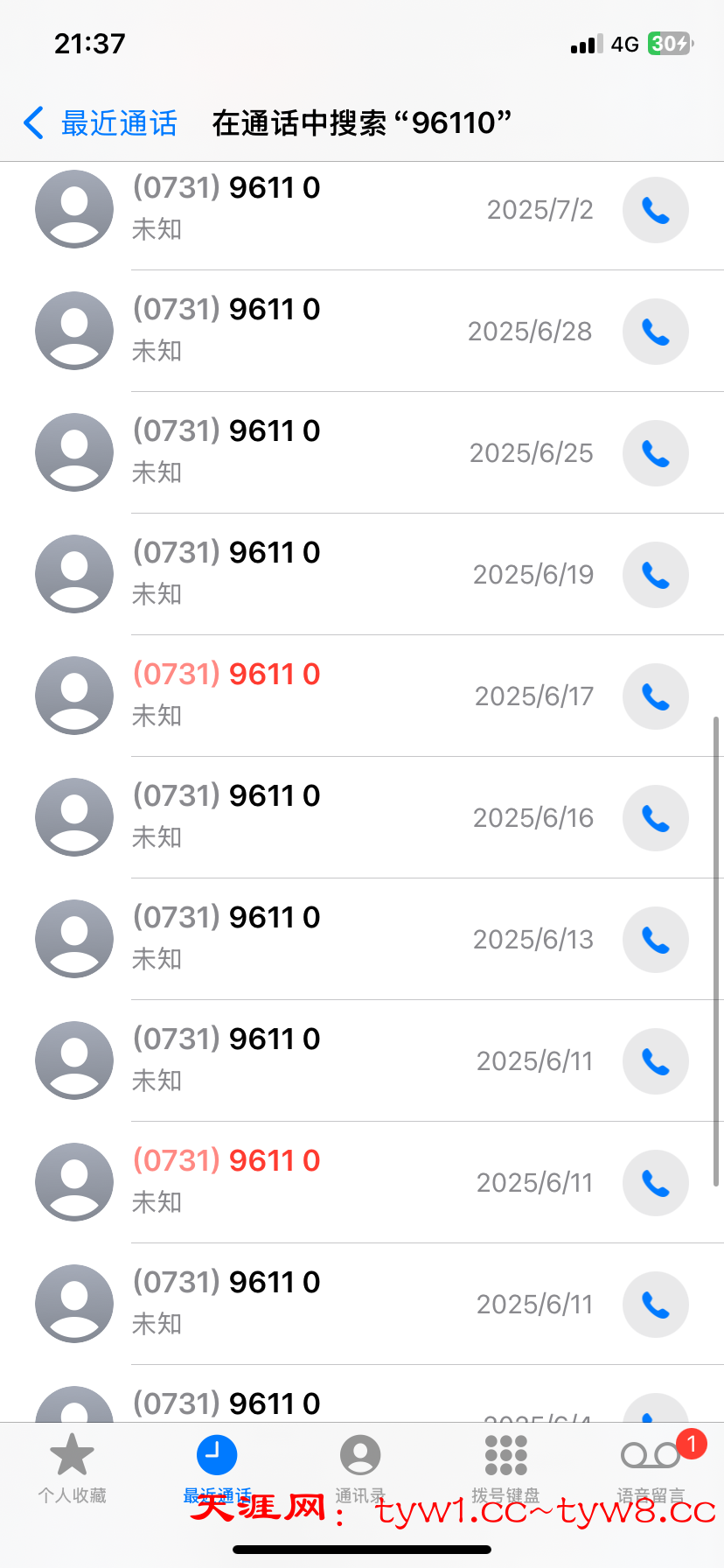Image resolution: width=724 pixels, height=1568 pixels.
Task: Redial the 2025/6/19 call
Action: click(x=655, y=575)
